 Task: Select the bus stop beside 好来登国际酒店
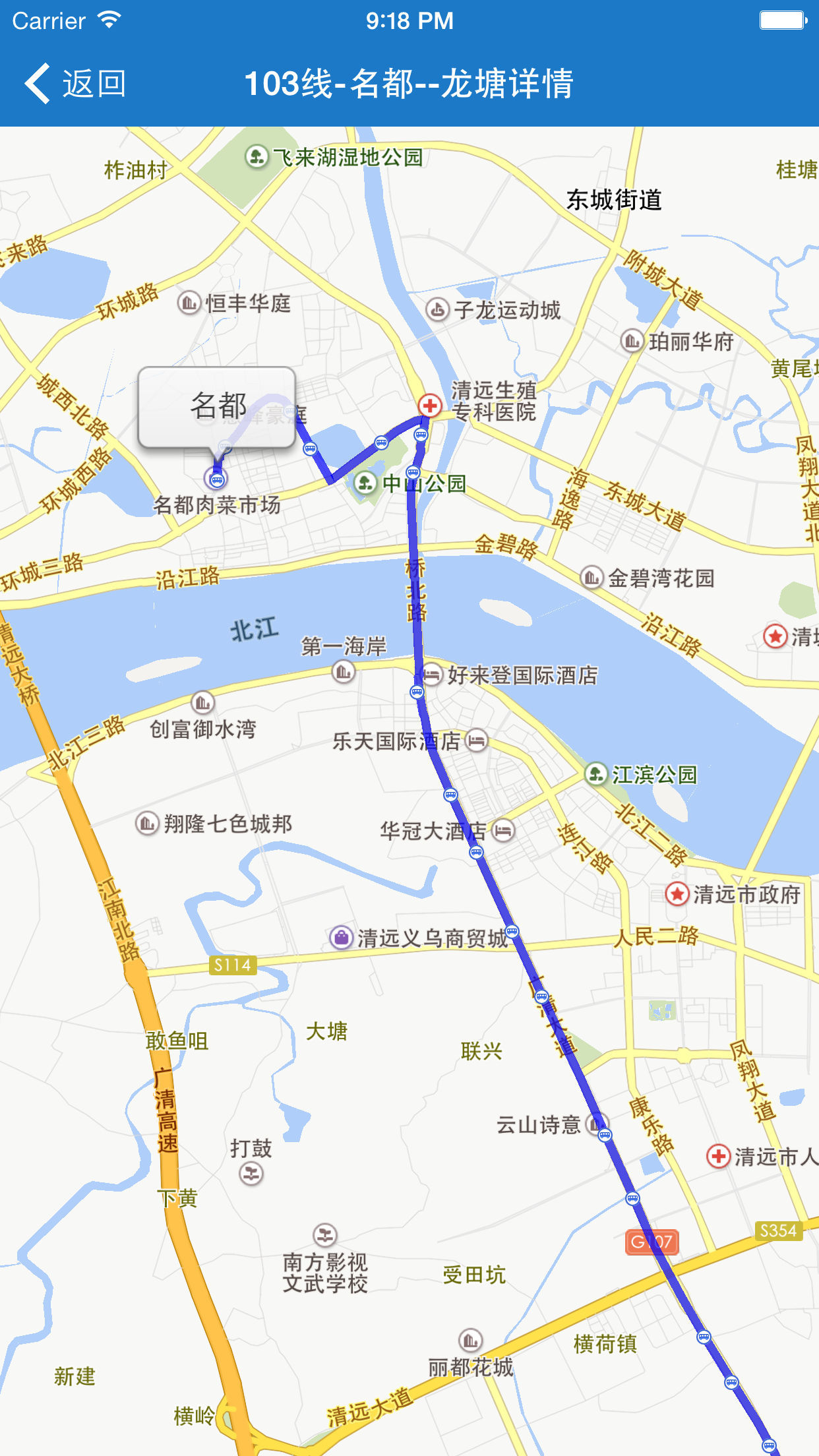coord(417,691)
